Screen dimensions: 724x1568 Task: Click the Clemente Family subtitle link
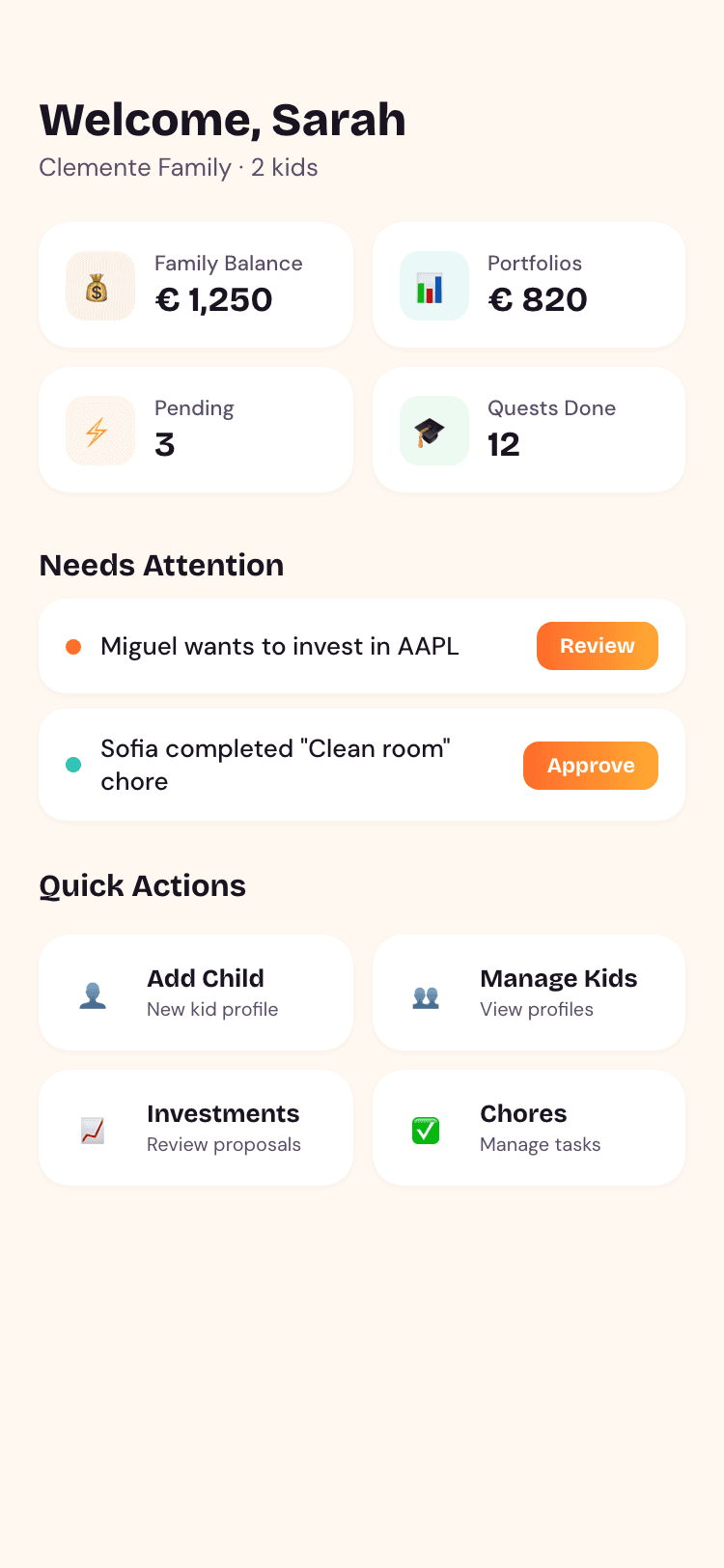pyautogui.click(x=178, y=167)
